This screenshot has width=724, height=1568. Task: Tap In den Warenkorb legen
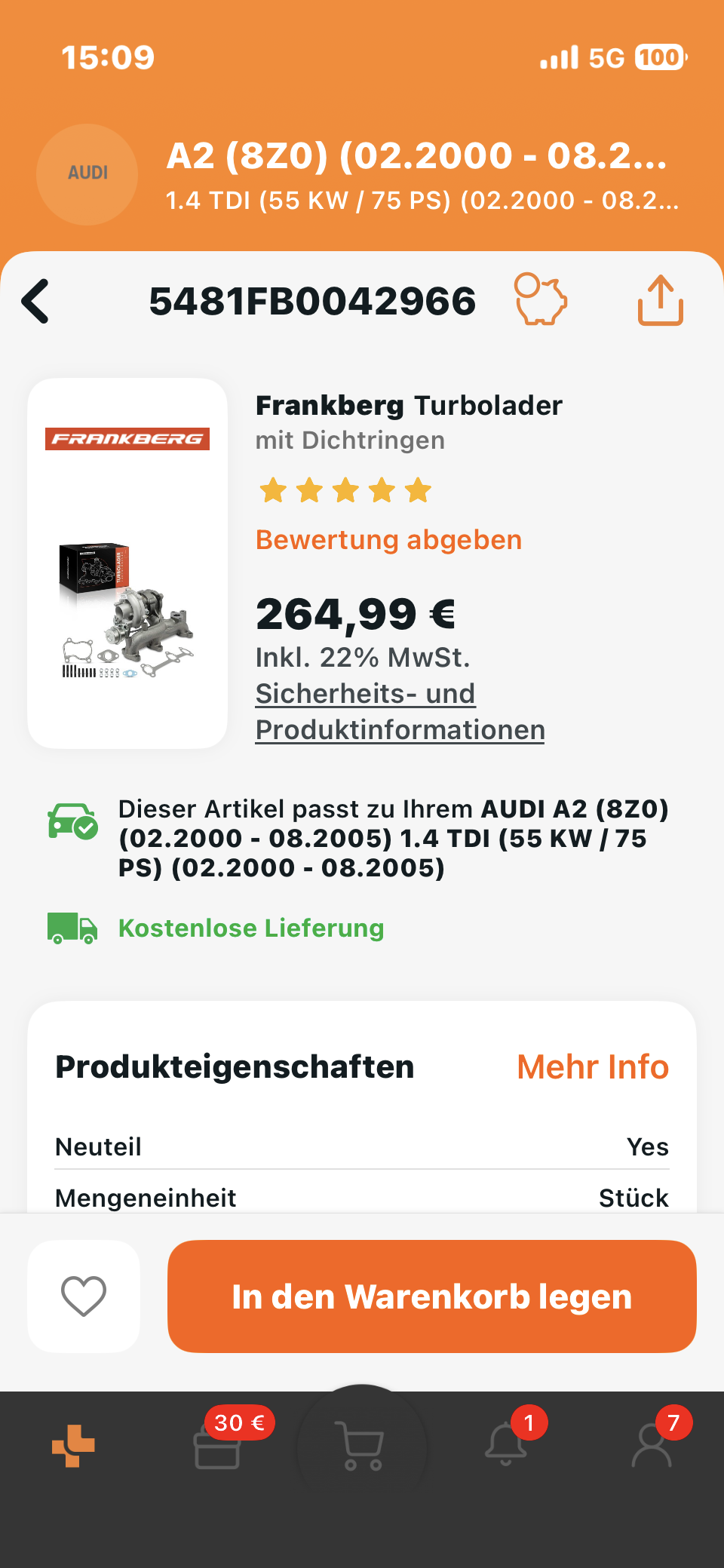(x=431, y=1296)
